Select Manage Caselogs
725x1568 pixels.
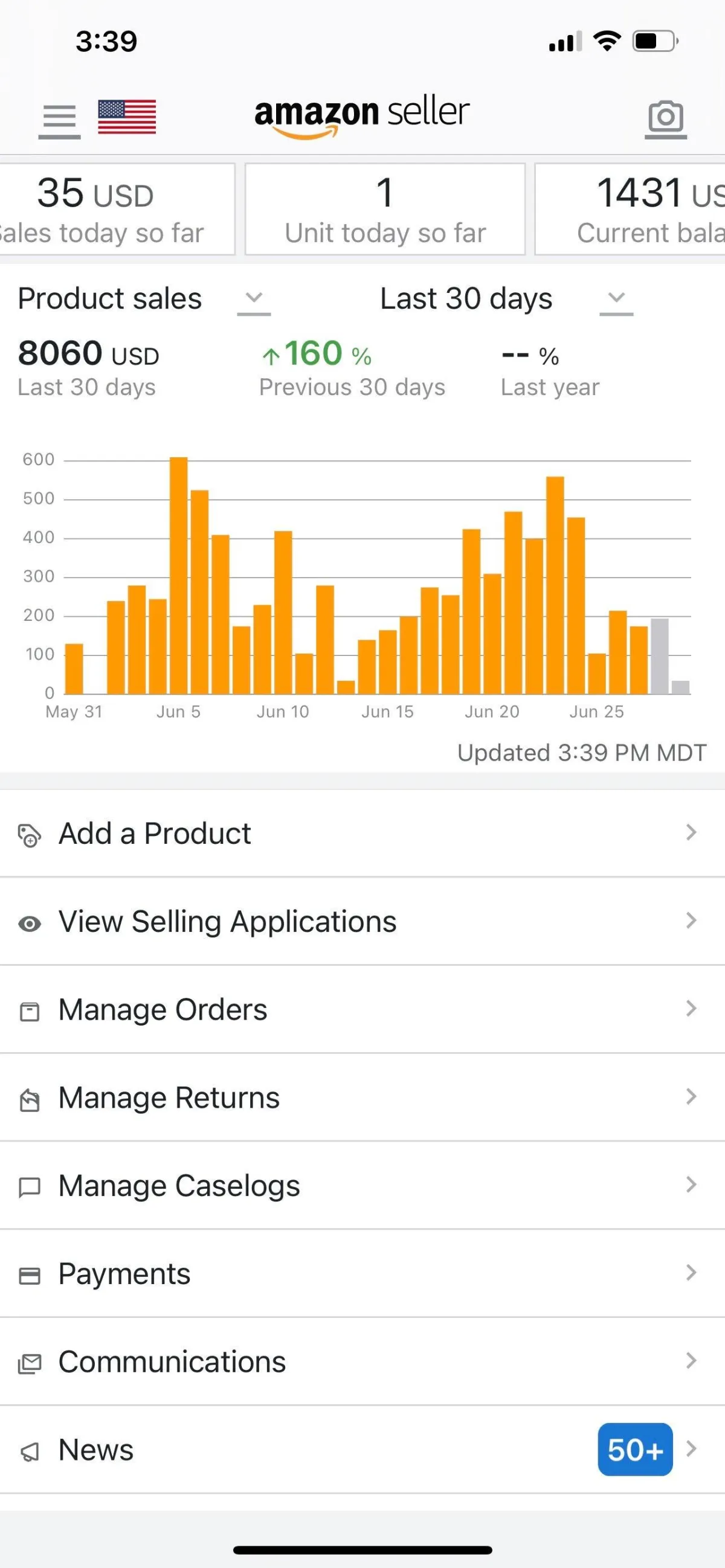[362, 1185]
